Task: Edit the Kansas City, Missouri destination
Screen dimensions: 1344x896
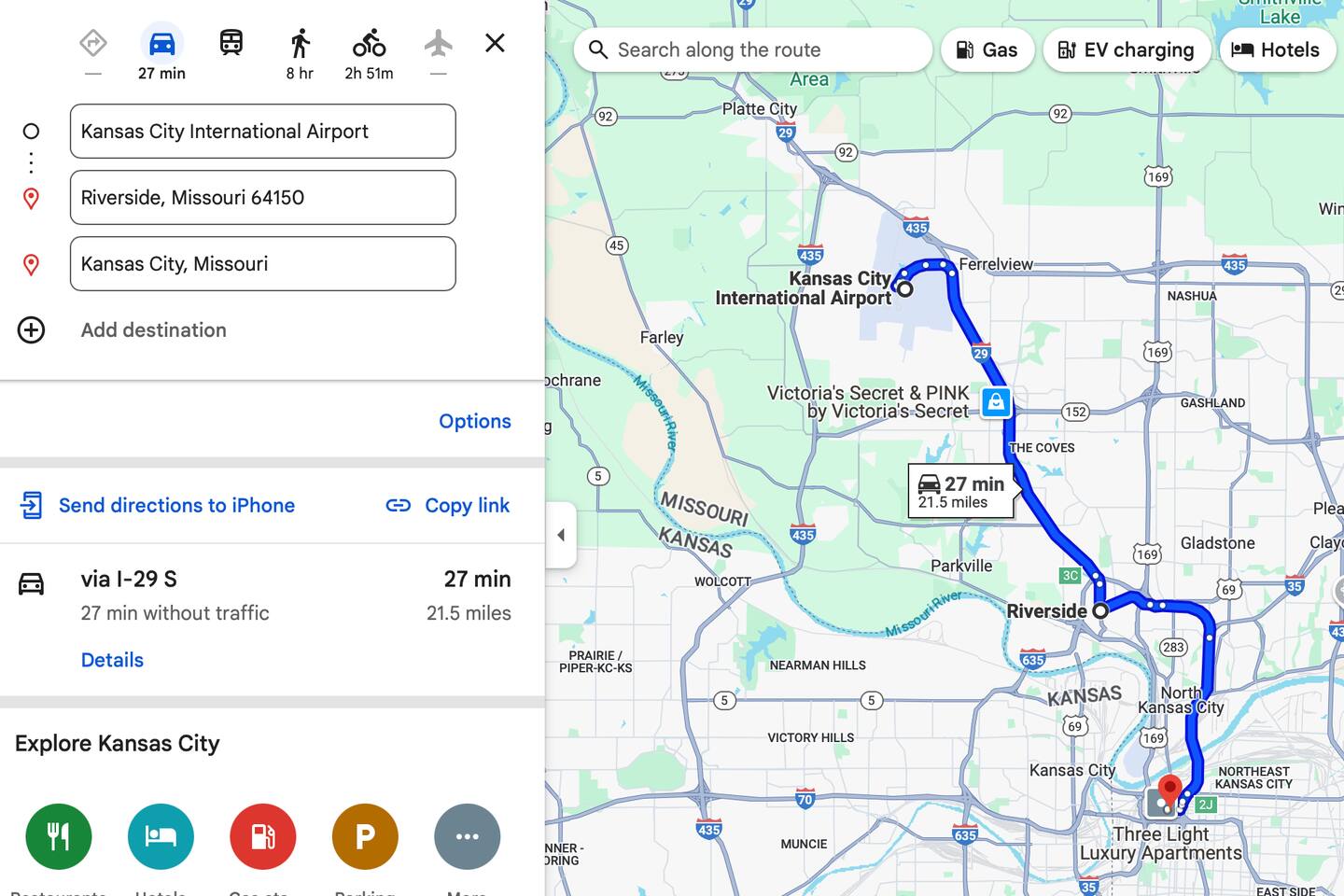Action: coord(262,264)
